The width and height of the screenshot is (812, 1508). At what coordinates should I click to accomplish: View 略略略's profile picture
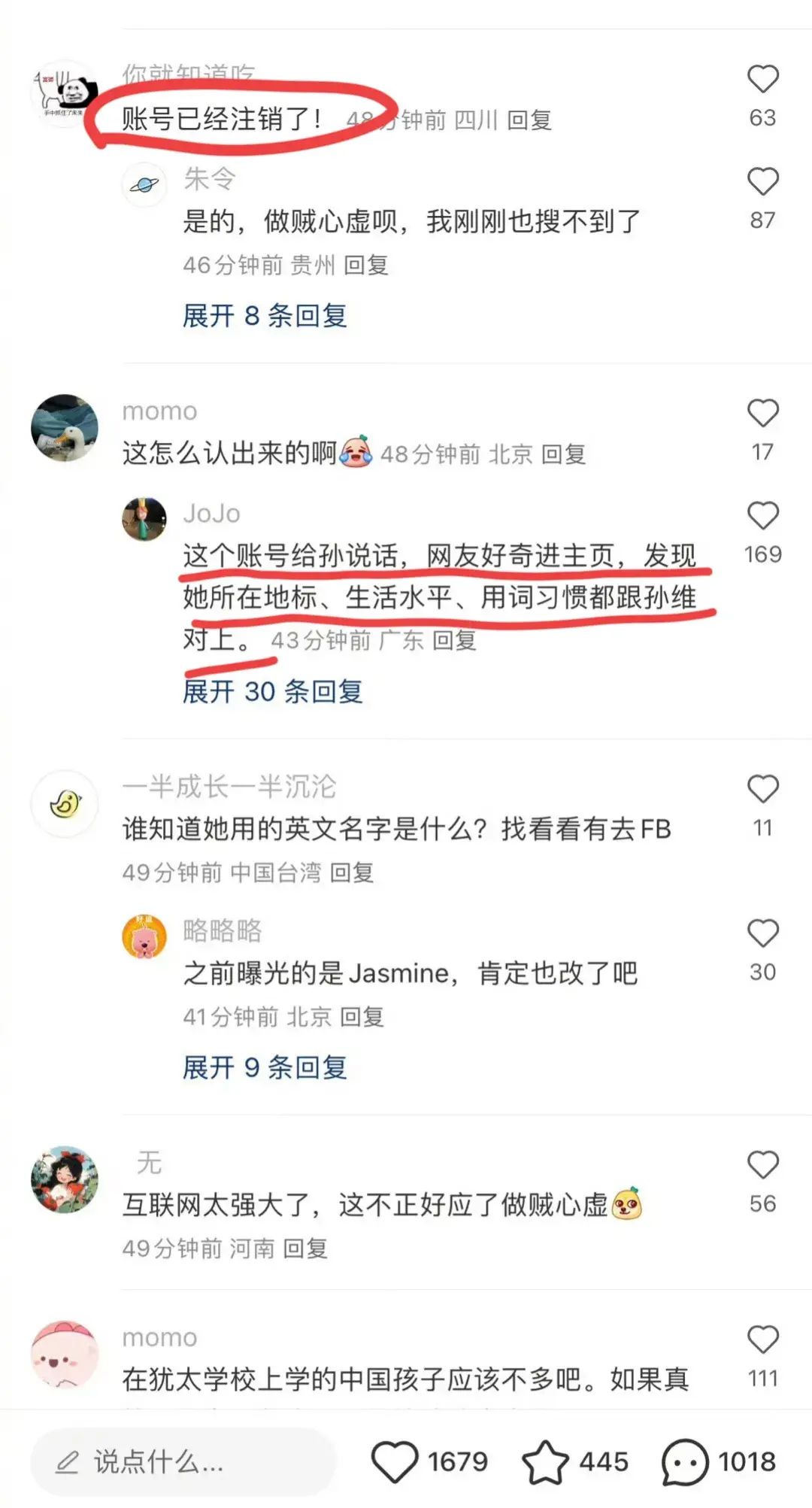[x=144, y=936]
